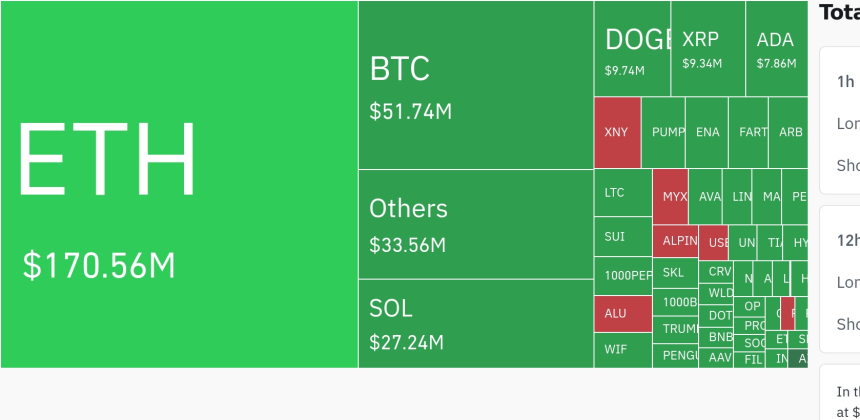Image resolution: width=860 pixels, height=420 pixels.
Task: Open the XRP block
Action: tap(707, 49)
